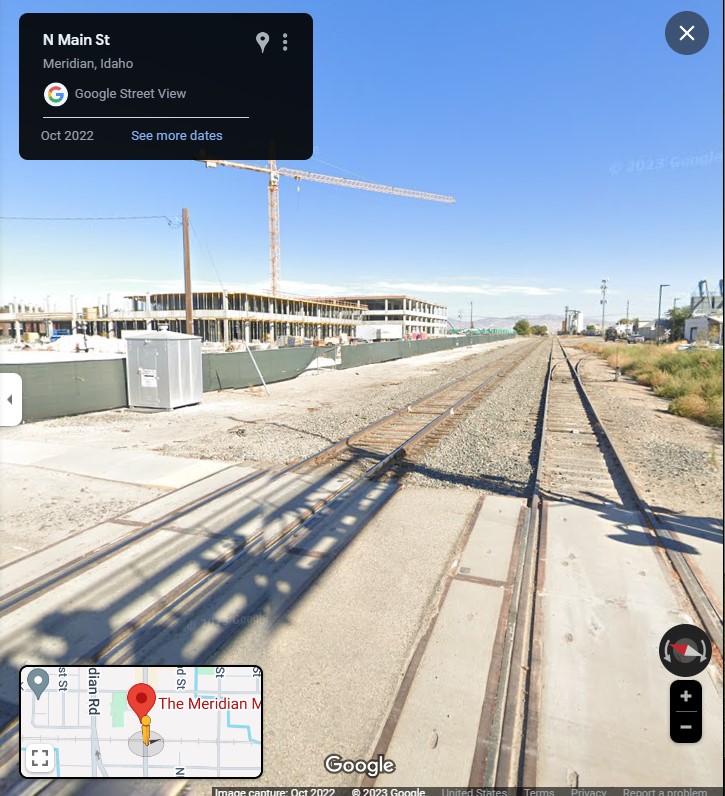Image resolution: width=725 pixels, height=796 pixels.
Task: Tap the compass to reset orientation
Action: point(685,651)
